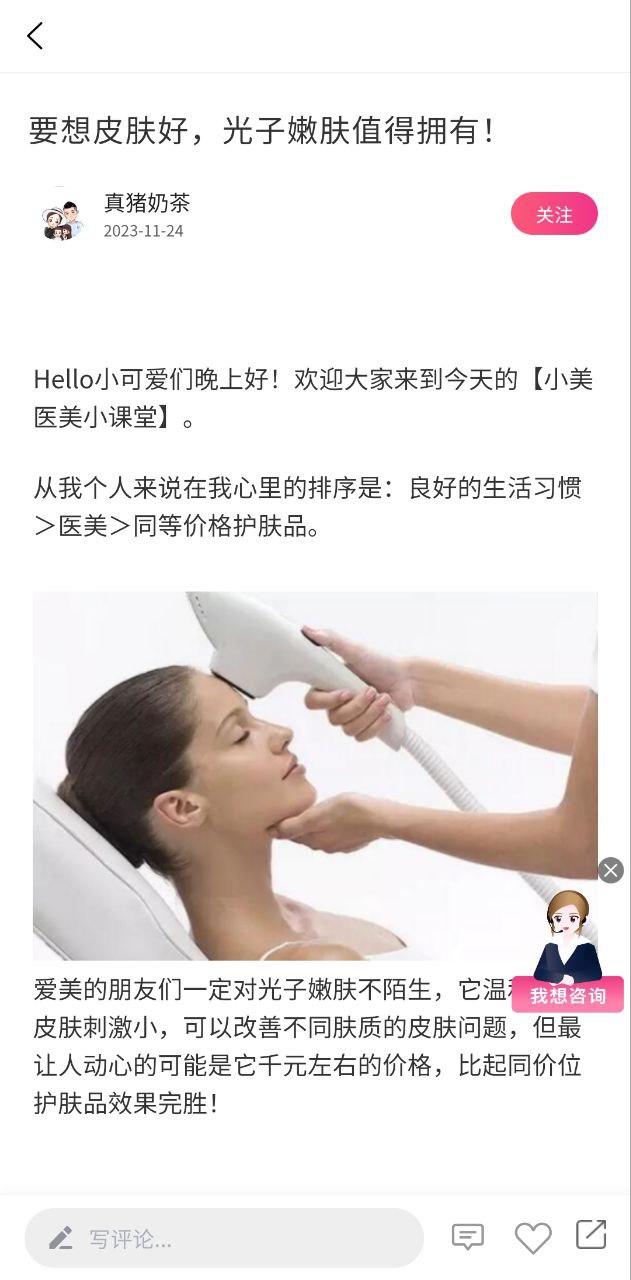631x1280 pixels.
Task: Dismiss the floating 我想咨询 widget
Action: pyautogui.click(x=611, y=870)
